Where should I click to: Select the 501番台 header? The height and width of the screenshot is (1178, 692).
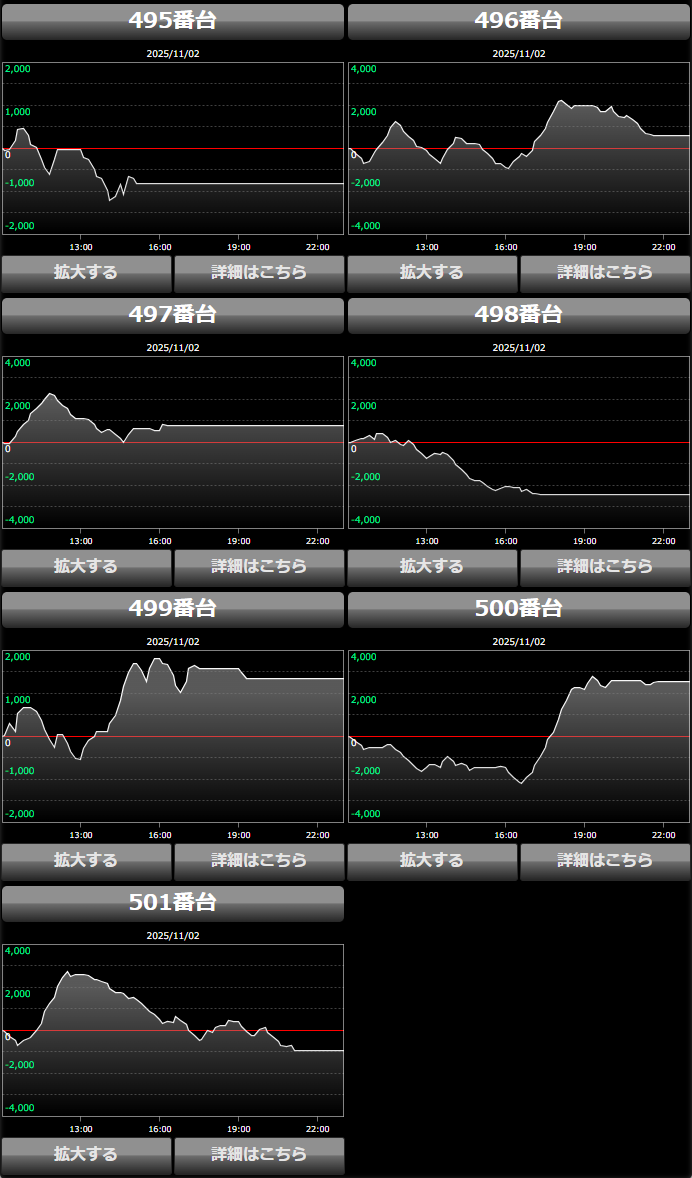tap(173, 903)
